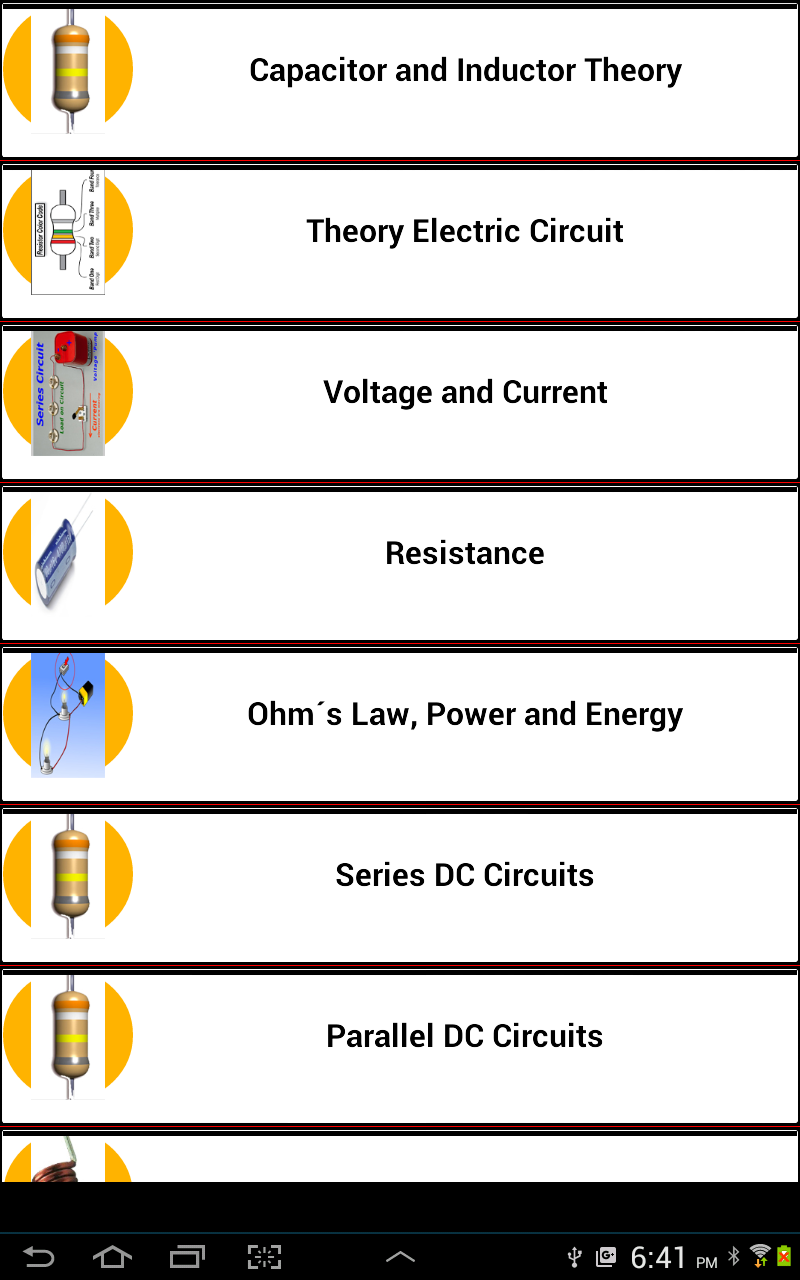Screen dimensions: 800x1280
Task: Select the Capacitor and Inductor Theory topic
Action: pyautogui.click(x=465, y=70)
